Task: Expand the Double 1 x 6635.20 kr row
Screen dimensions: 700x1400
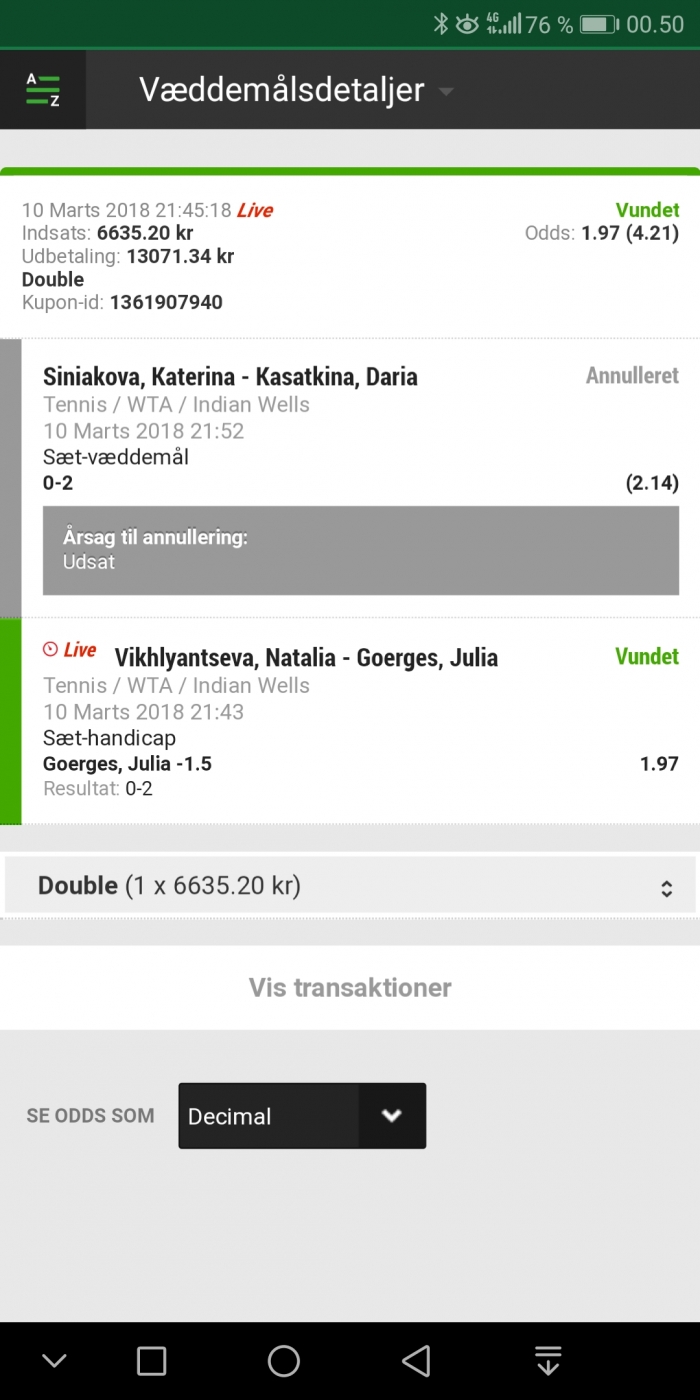Action: tap(350, 886)
